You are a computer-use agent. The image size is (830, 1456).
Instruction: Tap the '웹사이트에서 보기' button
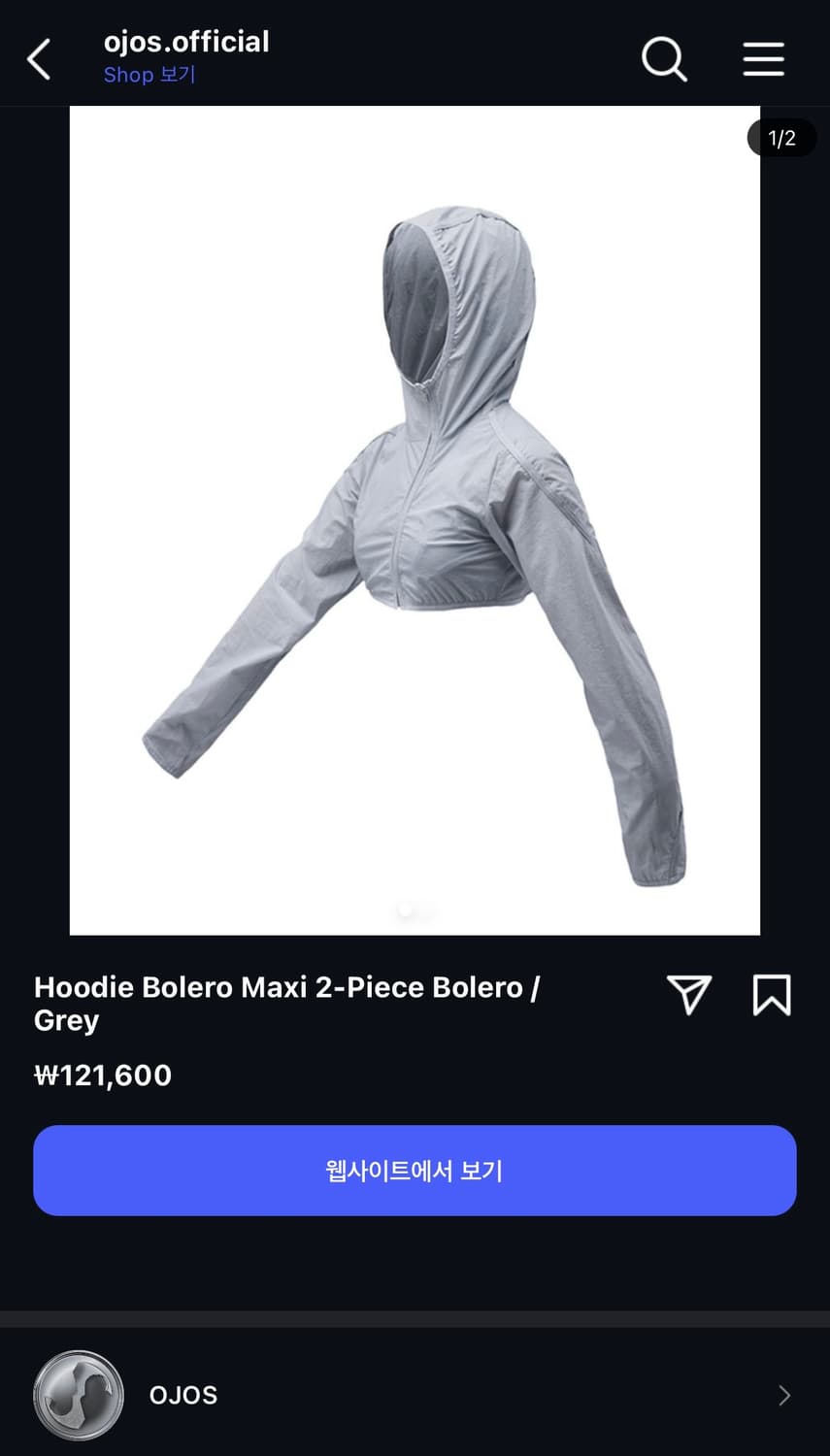point(415,1171)
